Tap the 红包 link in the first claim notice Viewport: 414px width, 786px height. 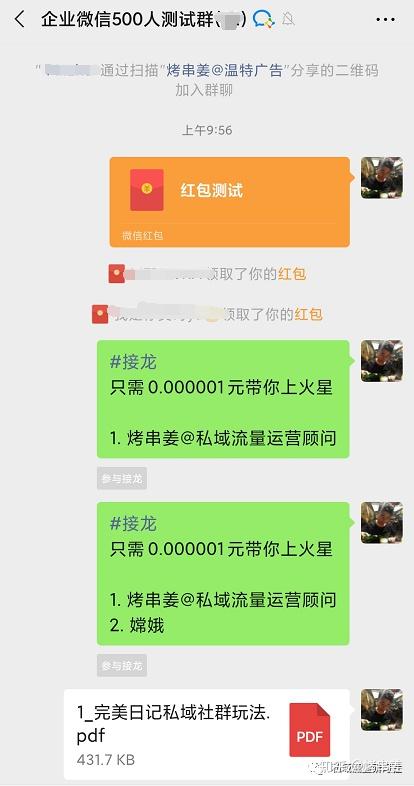click(292, 274)
